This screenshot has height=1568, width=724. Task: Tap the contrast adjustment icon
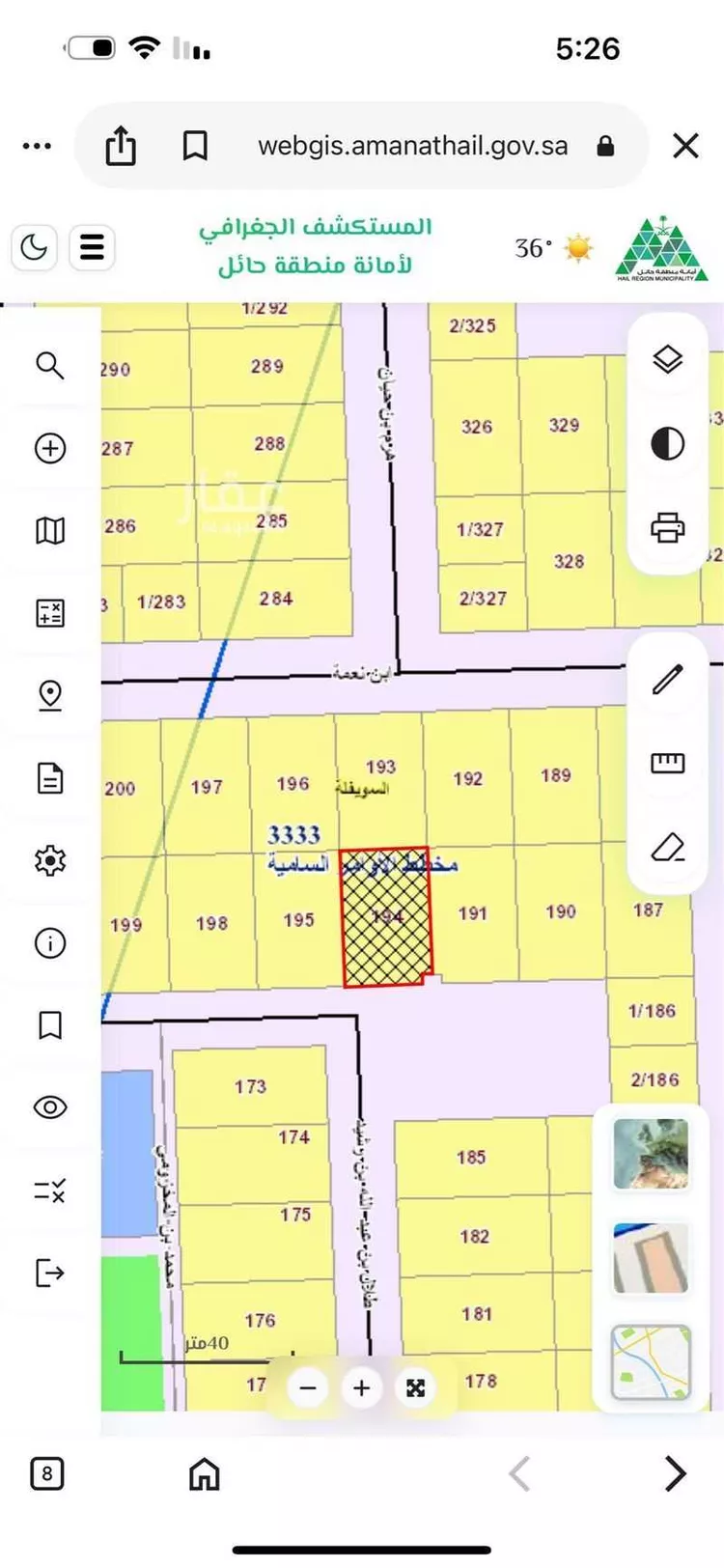point(667,444)
